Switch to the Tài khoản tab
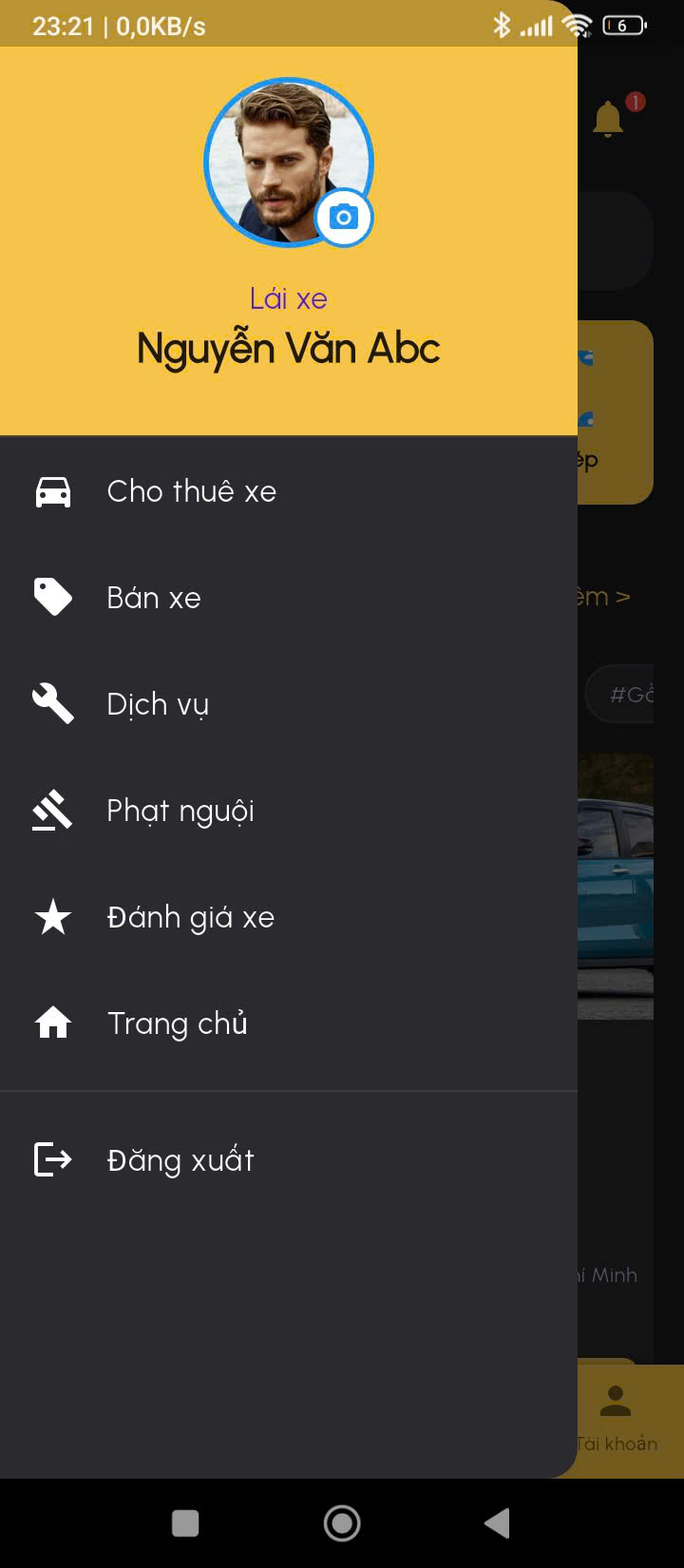This screenshot has width=684, height=1568. [x=617, y=1416]
